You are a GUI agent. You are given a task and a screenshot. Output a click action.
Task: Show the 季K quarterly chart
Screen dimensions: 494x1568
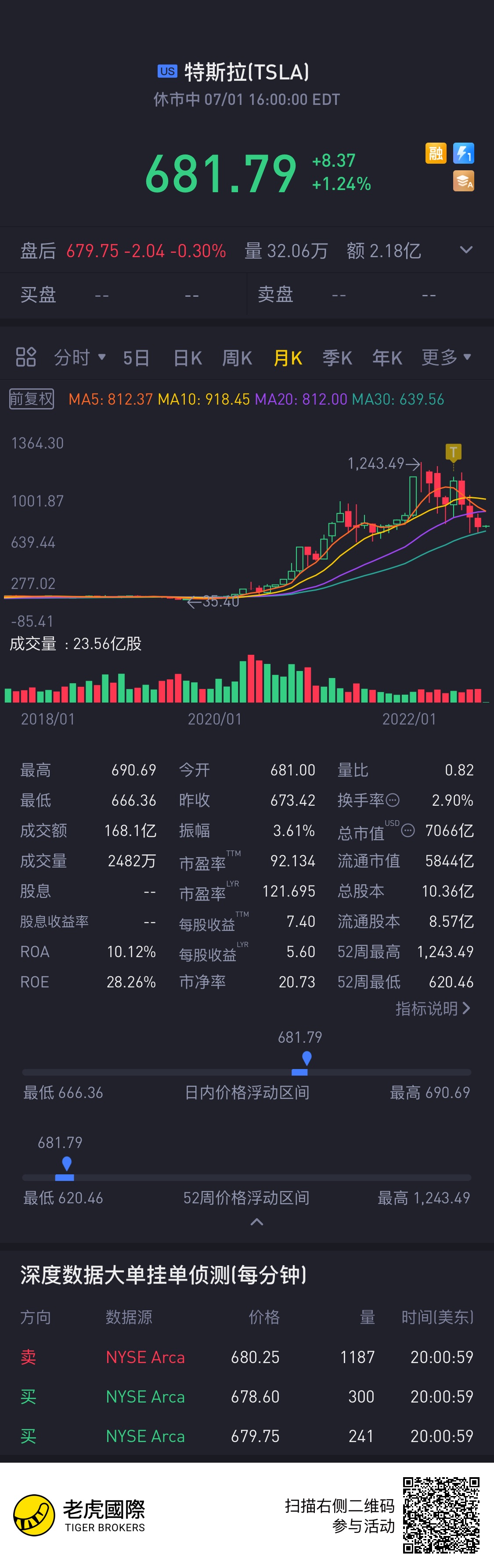point(337,358)
